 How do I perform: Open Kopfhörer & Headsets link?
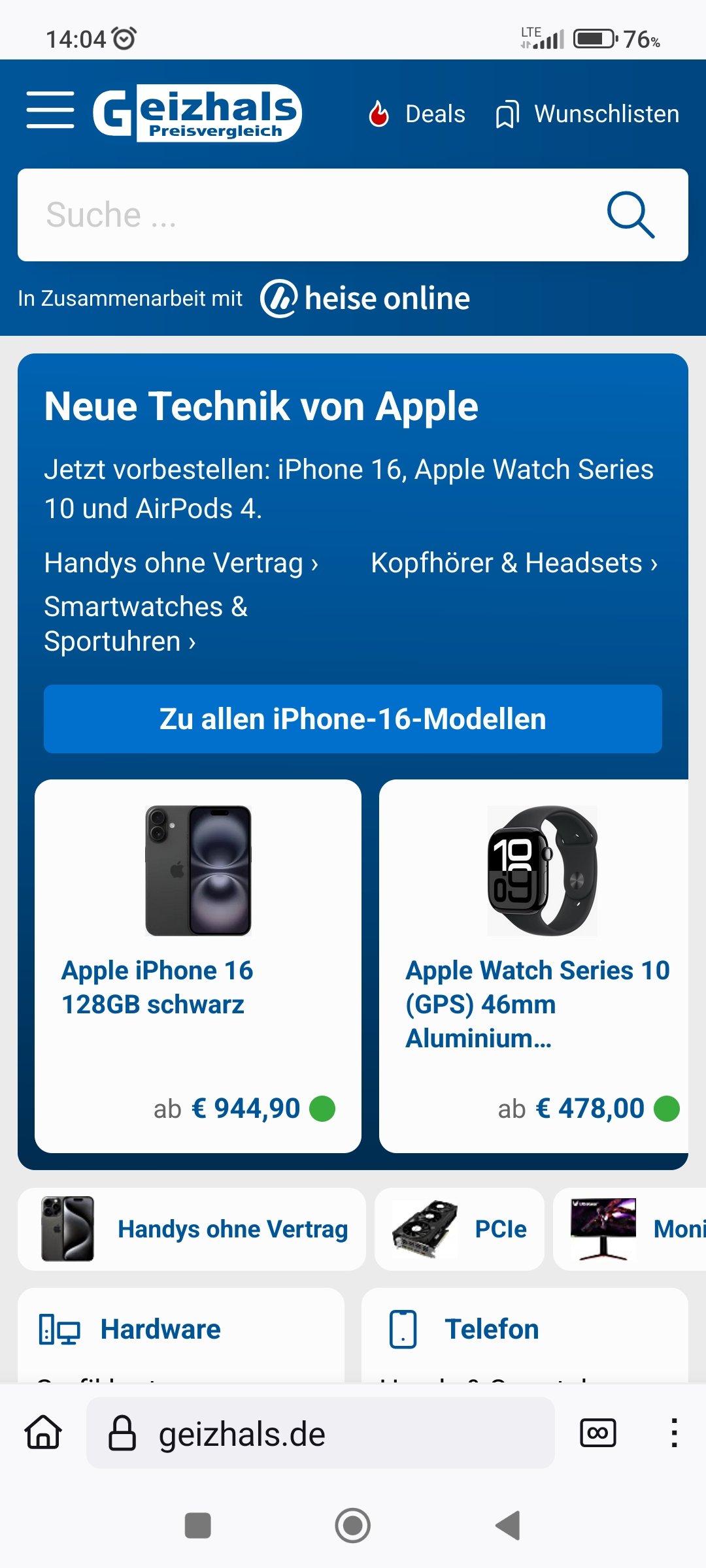(514, 563)
